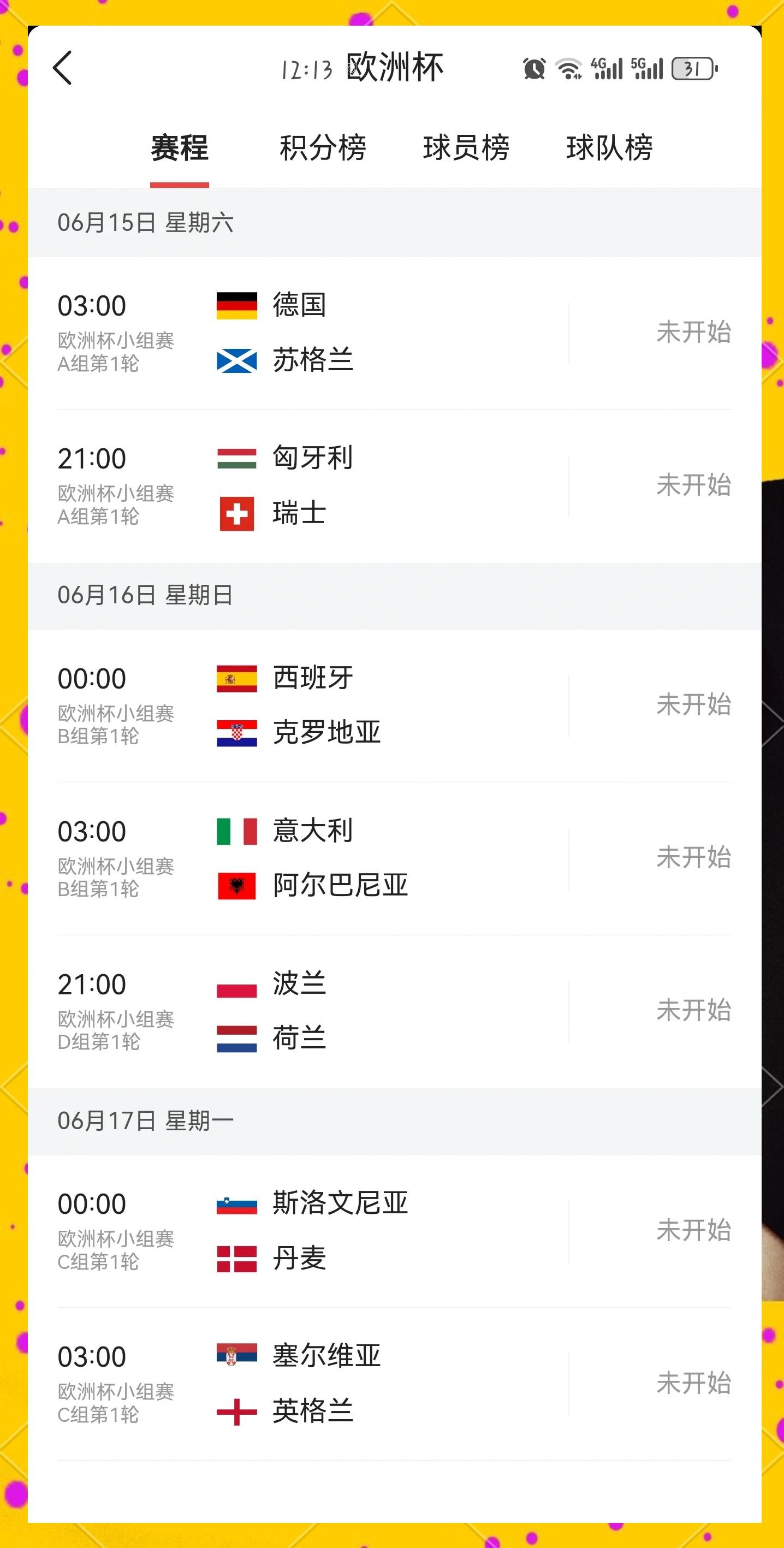784x1548 pixels.
Task: Click the 未开始 status of Germany vs Scotland
Action: (x=693, y=333)
